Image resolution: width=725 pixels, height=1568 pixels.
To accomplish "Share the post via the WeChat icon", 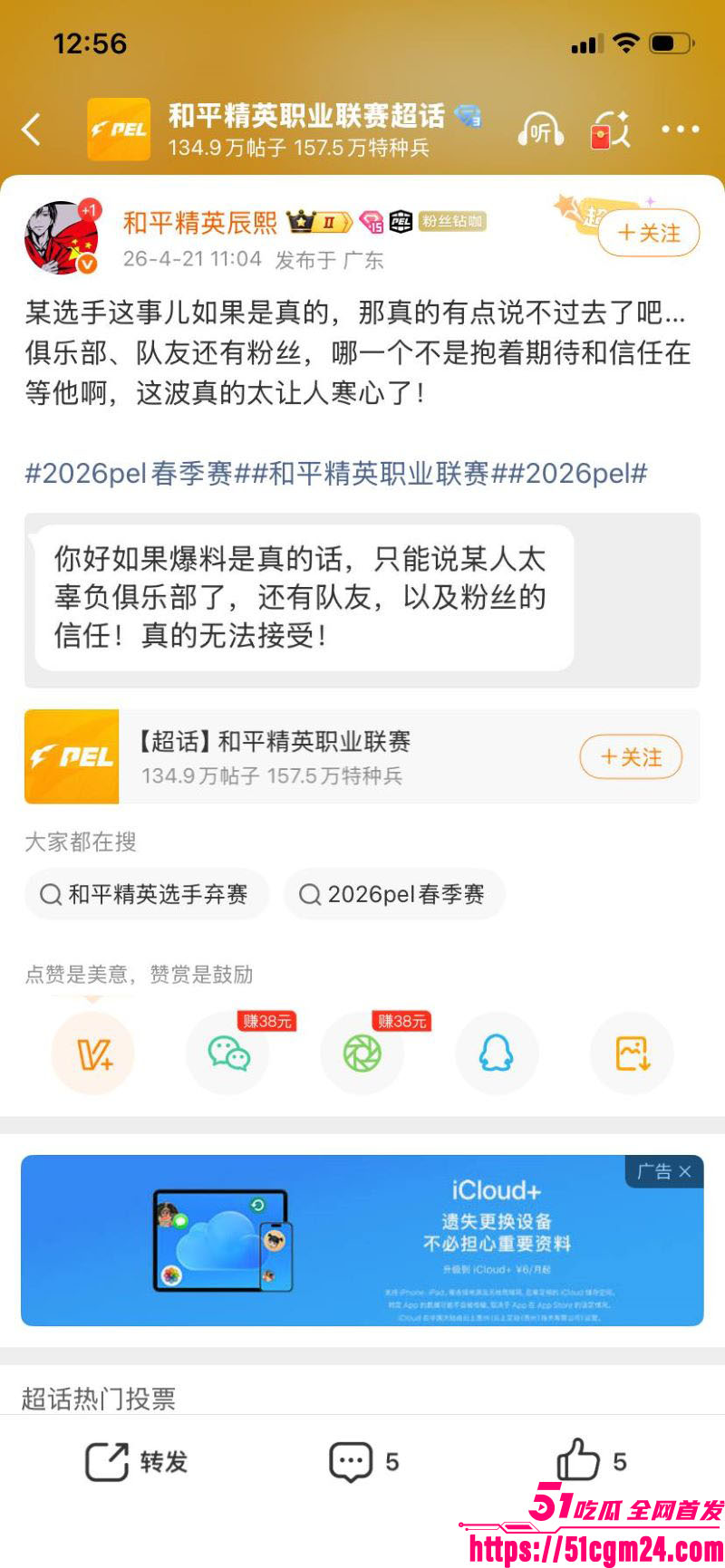I will (227, 1053).
